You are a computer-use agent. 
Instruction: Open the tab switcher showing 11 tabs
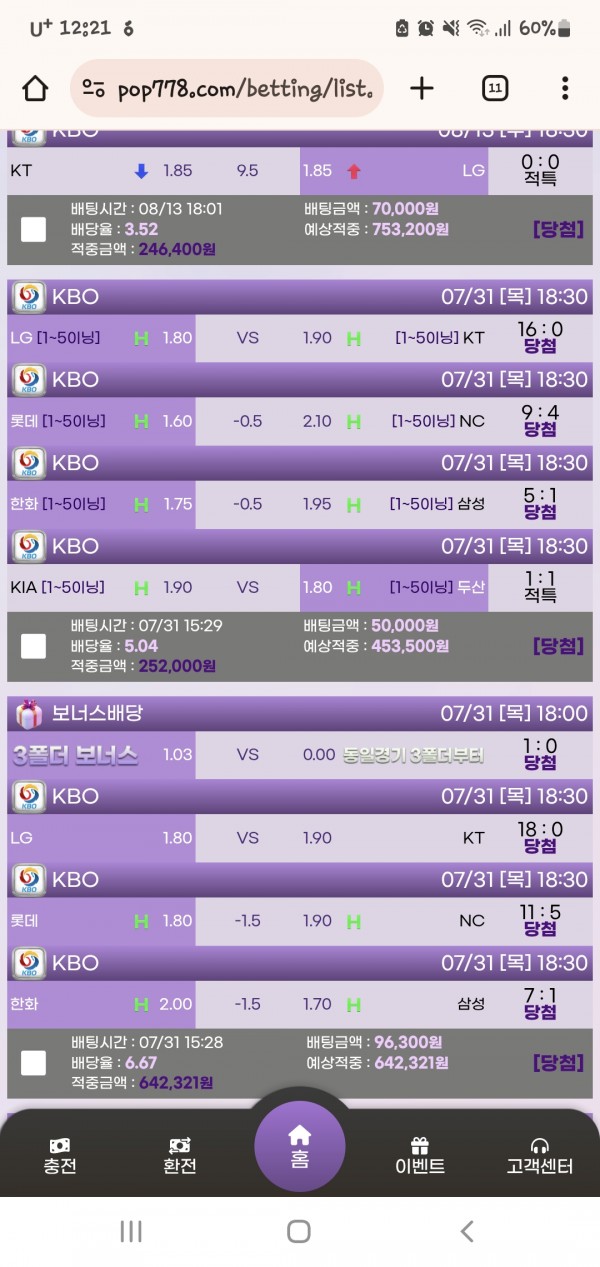494,89
